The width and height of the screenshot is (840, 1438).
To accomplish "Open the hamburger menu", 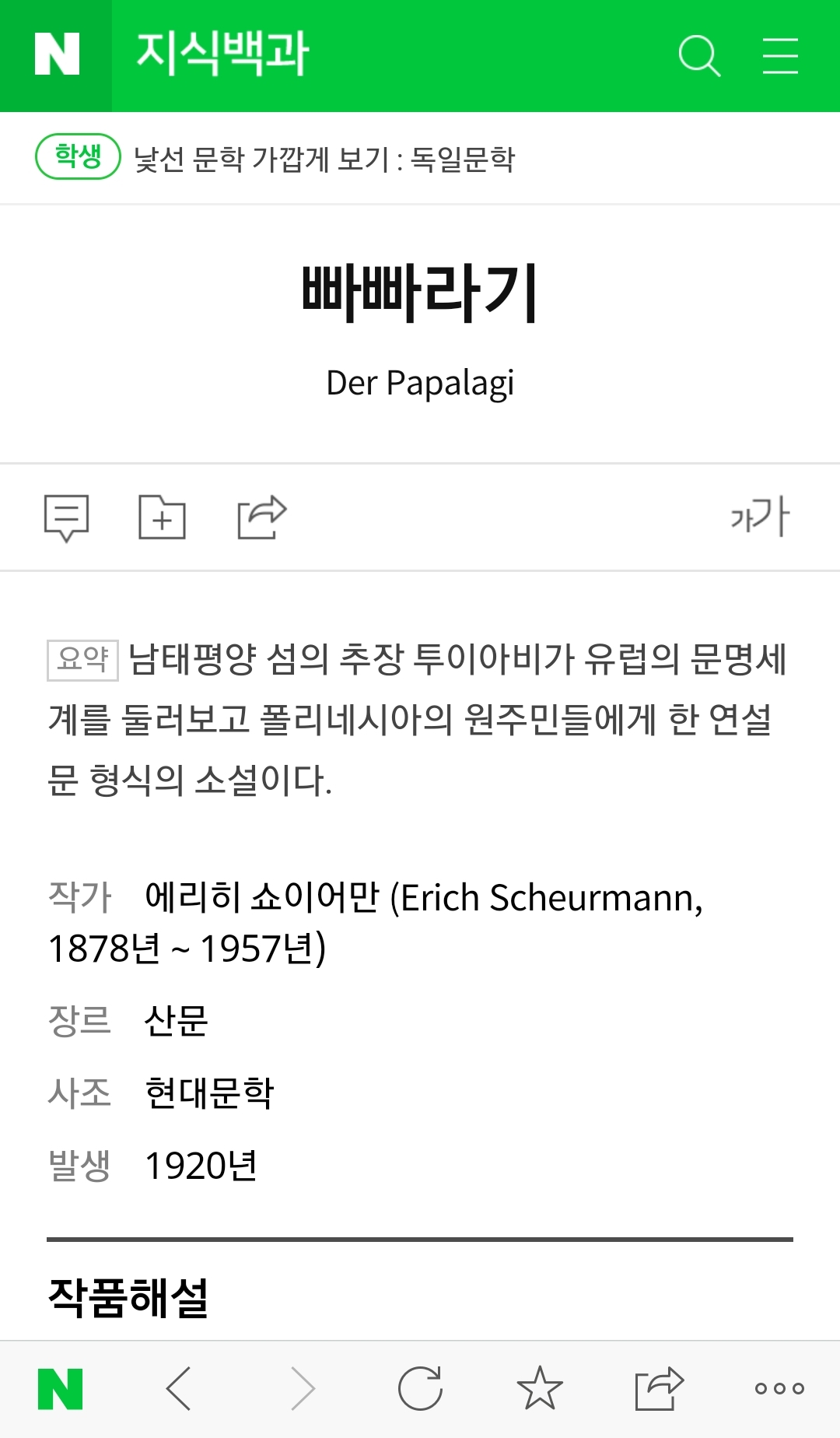I will [x=780, y=56].
